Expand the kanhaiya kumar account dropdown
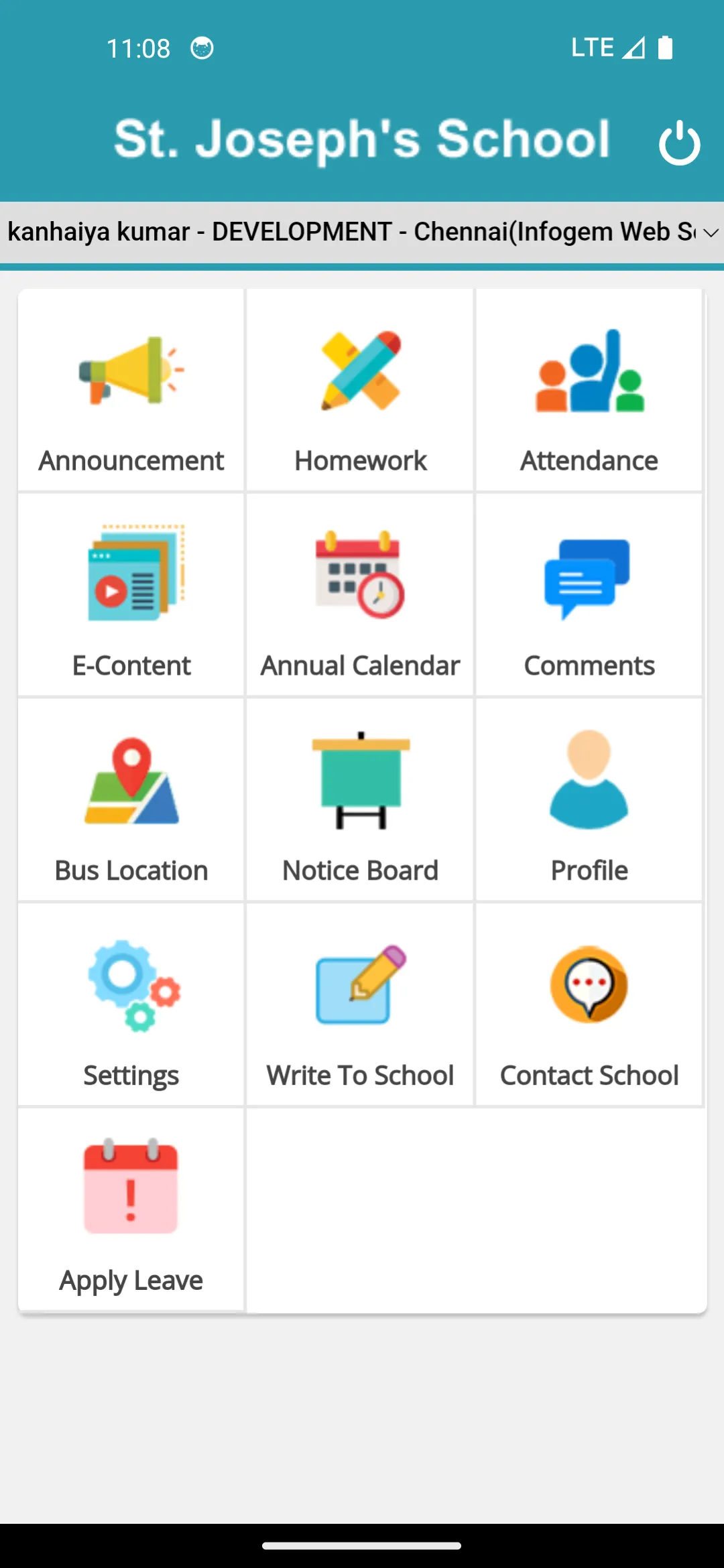 coord(362,232)
